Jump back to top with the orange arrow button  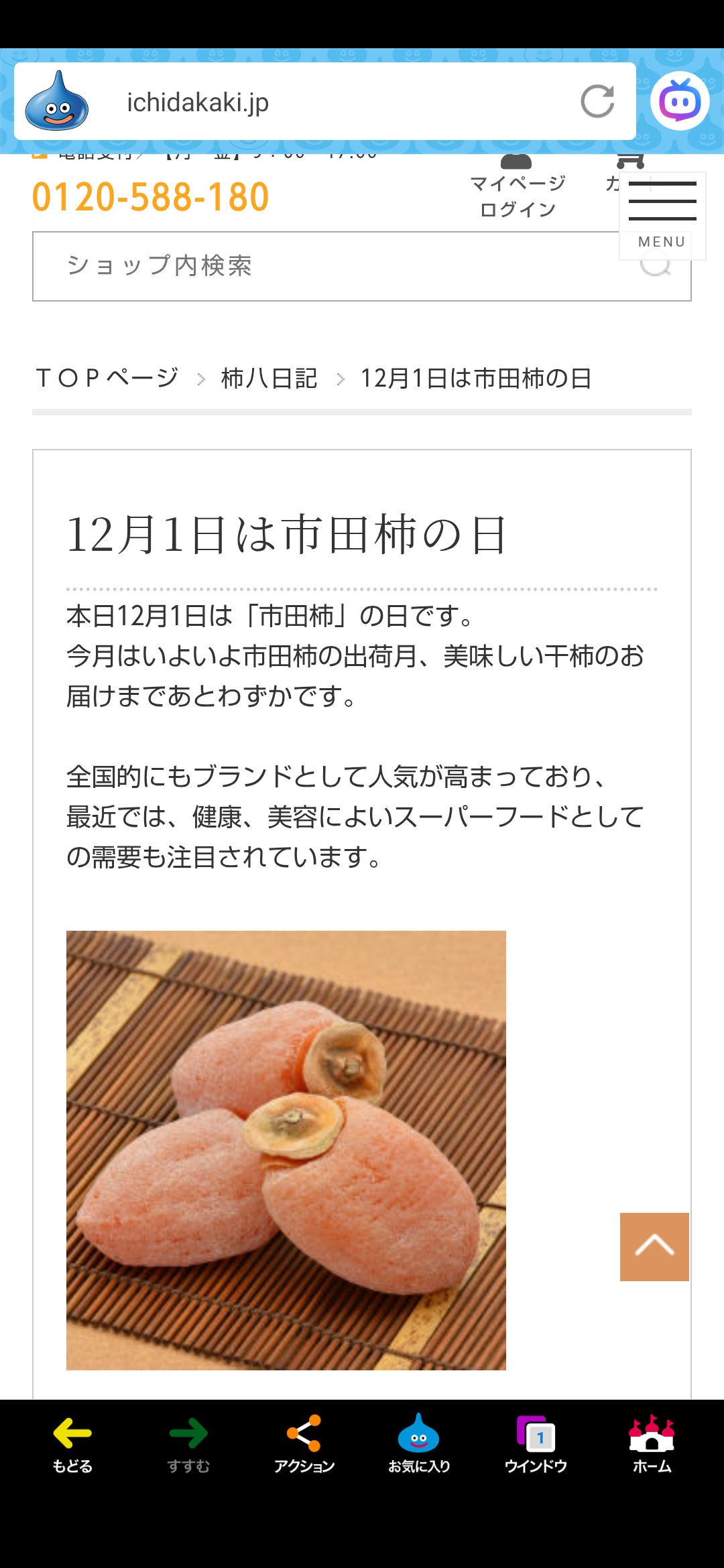(x=654, y=1246)
